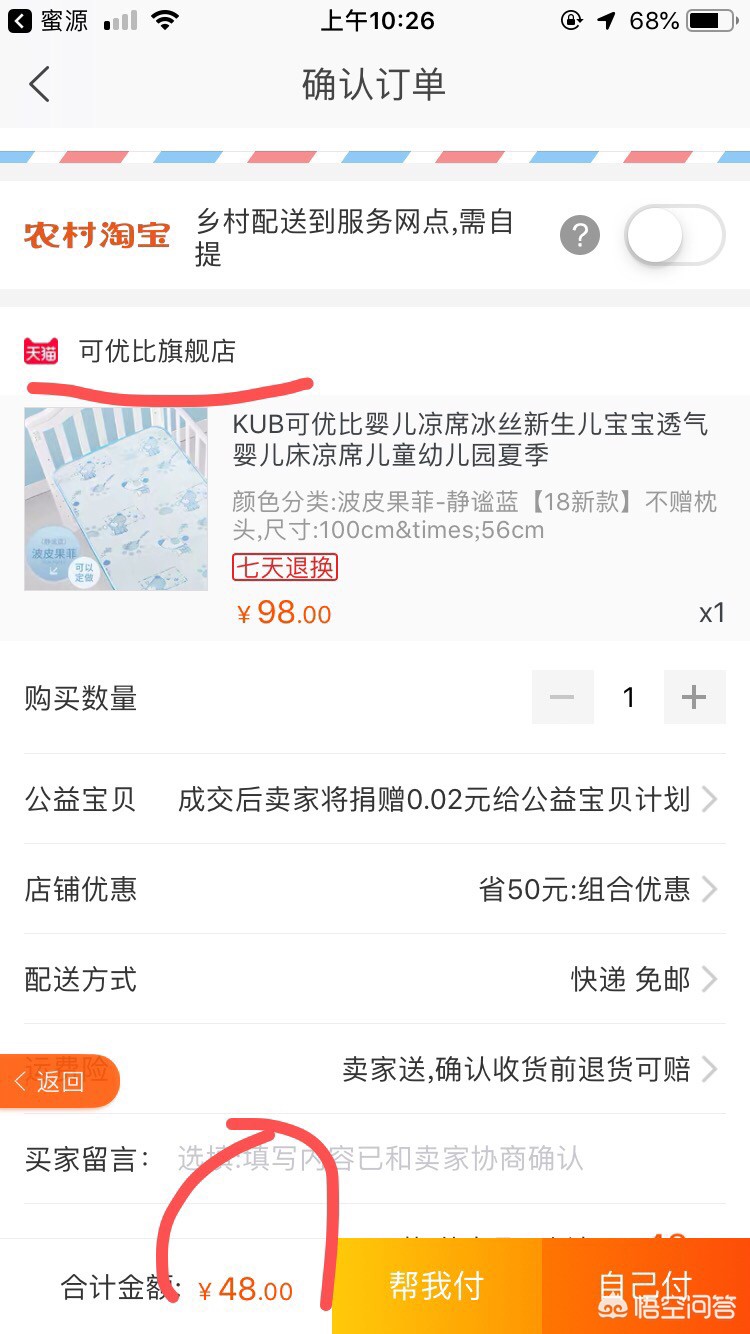Decrease the purchase quantity
Image resolution: width=750 pixels, height=1334 pixels.
pos(562,697)
